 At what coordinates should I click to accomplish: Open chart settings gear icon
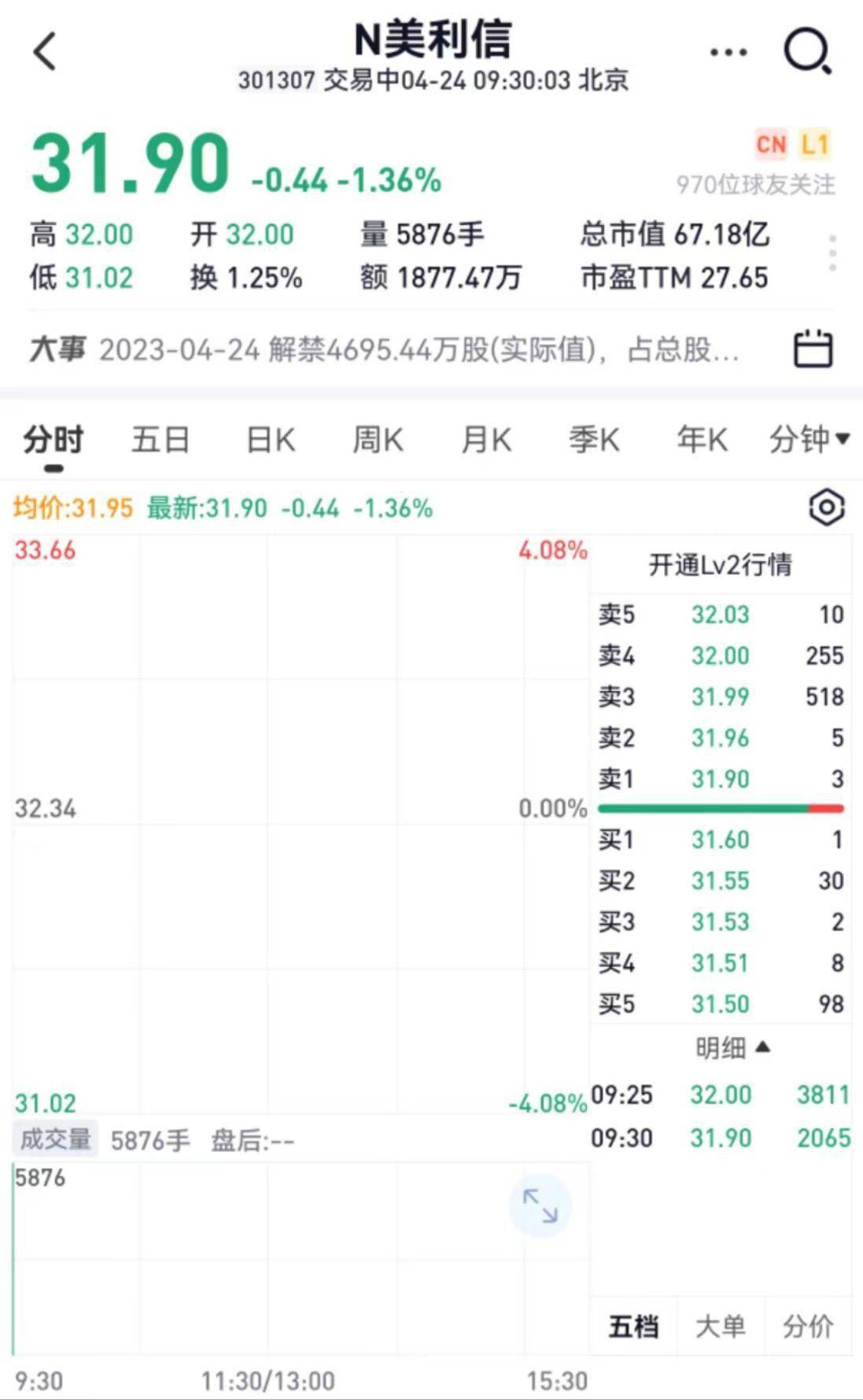tap(827, 508)
